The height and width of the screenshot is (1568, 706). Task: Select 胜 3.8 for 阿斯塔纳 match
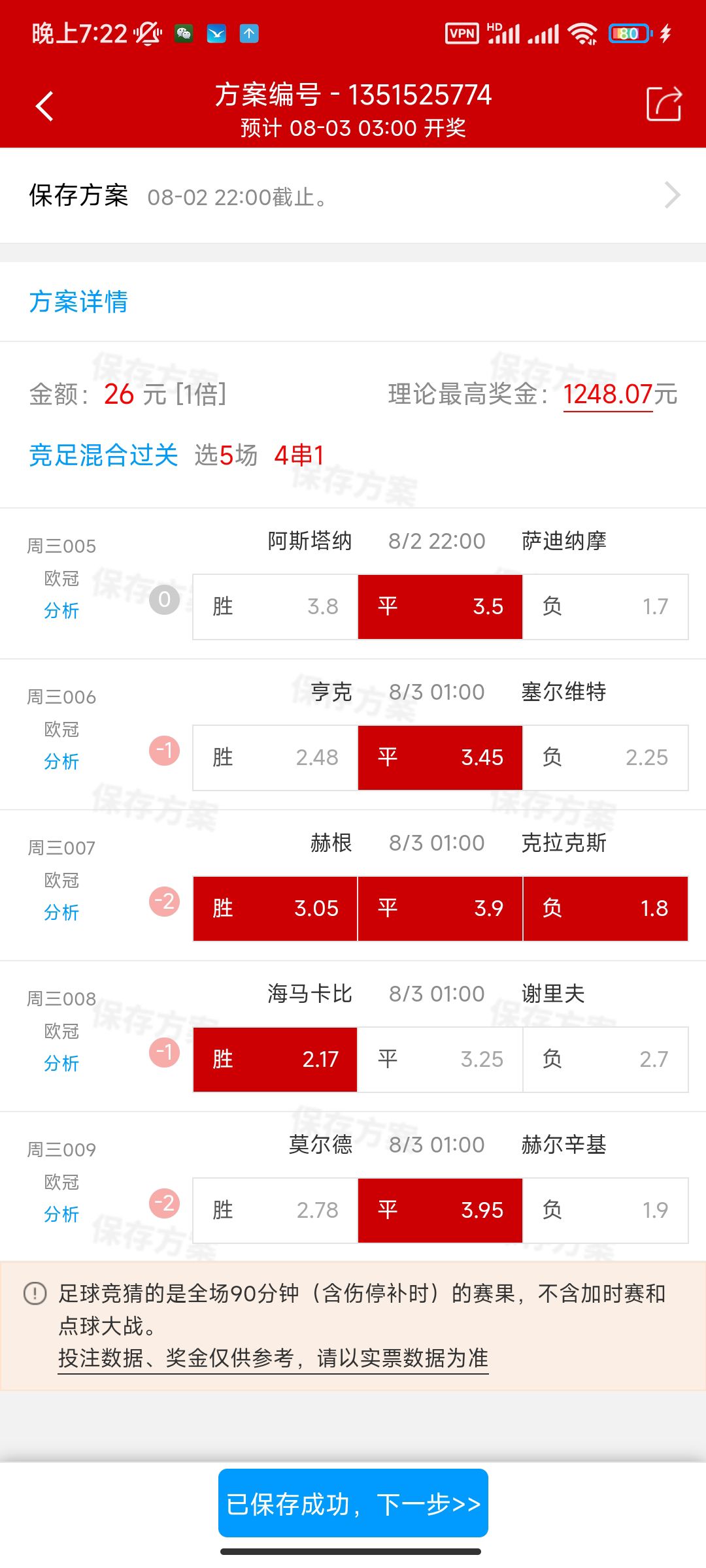coord(275,607)
